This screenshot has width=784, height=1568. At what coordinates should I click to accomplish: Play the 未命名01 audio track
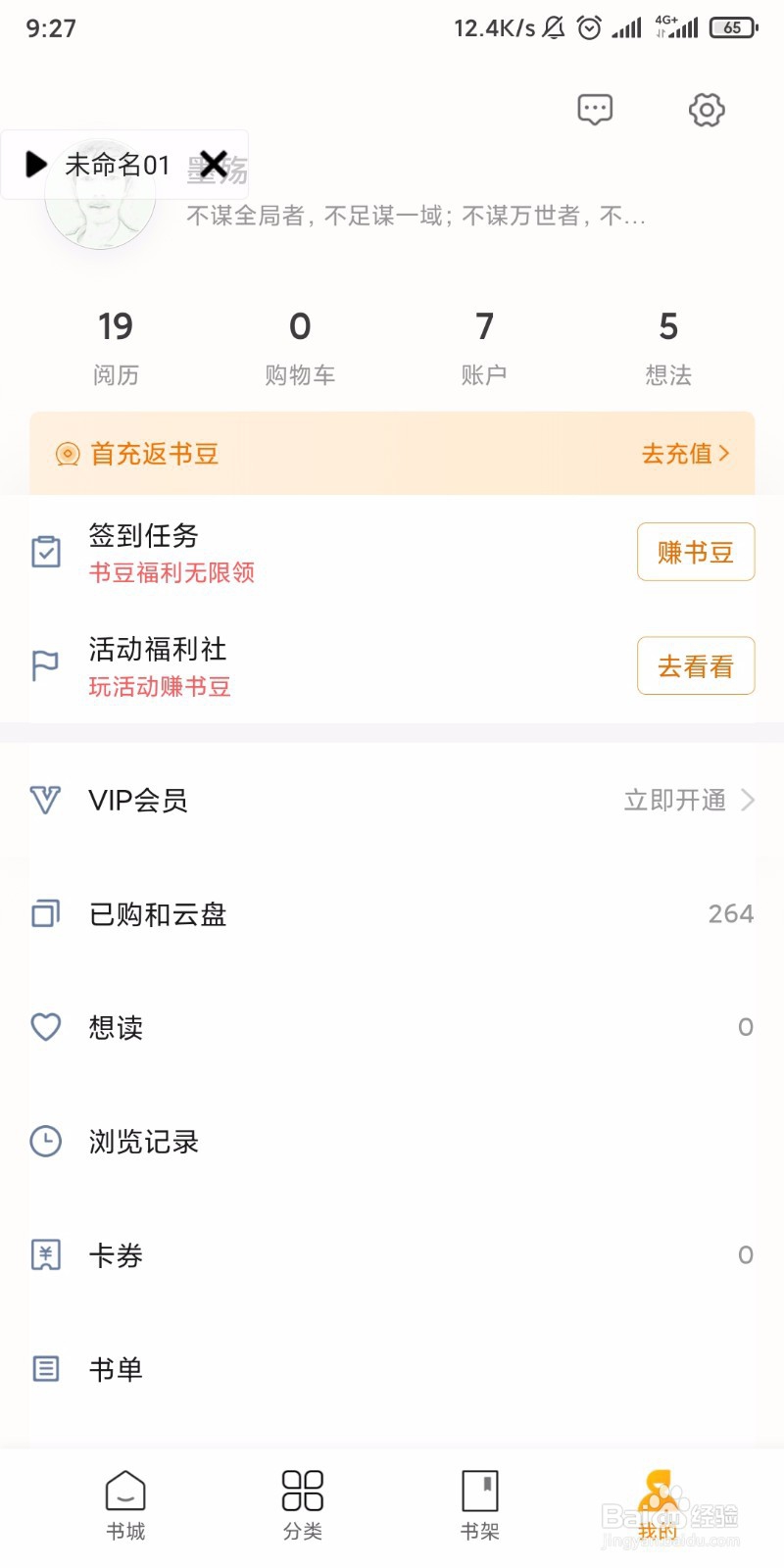coord(36,165)
